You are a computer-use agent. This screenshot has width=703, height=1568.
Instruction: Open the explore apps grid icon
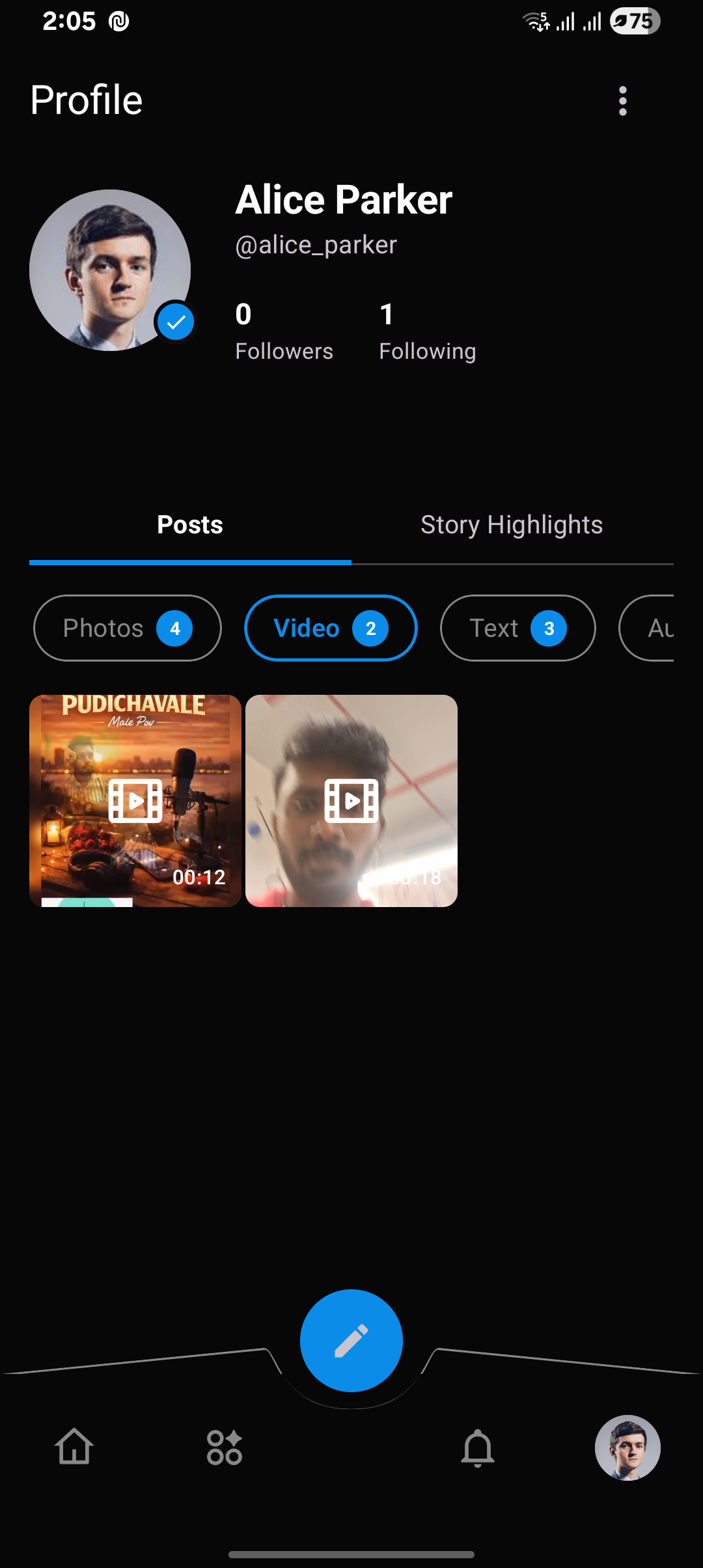point(225,1447)
